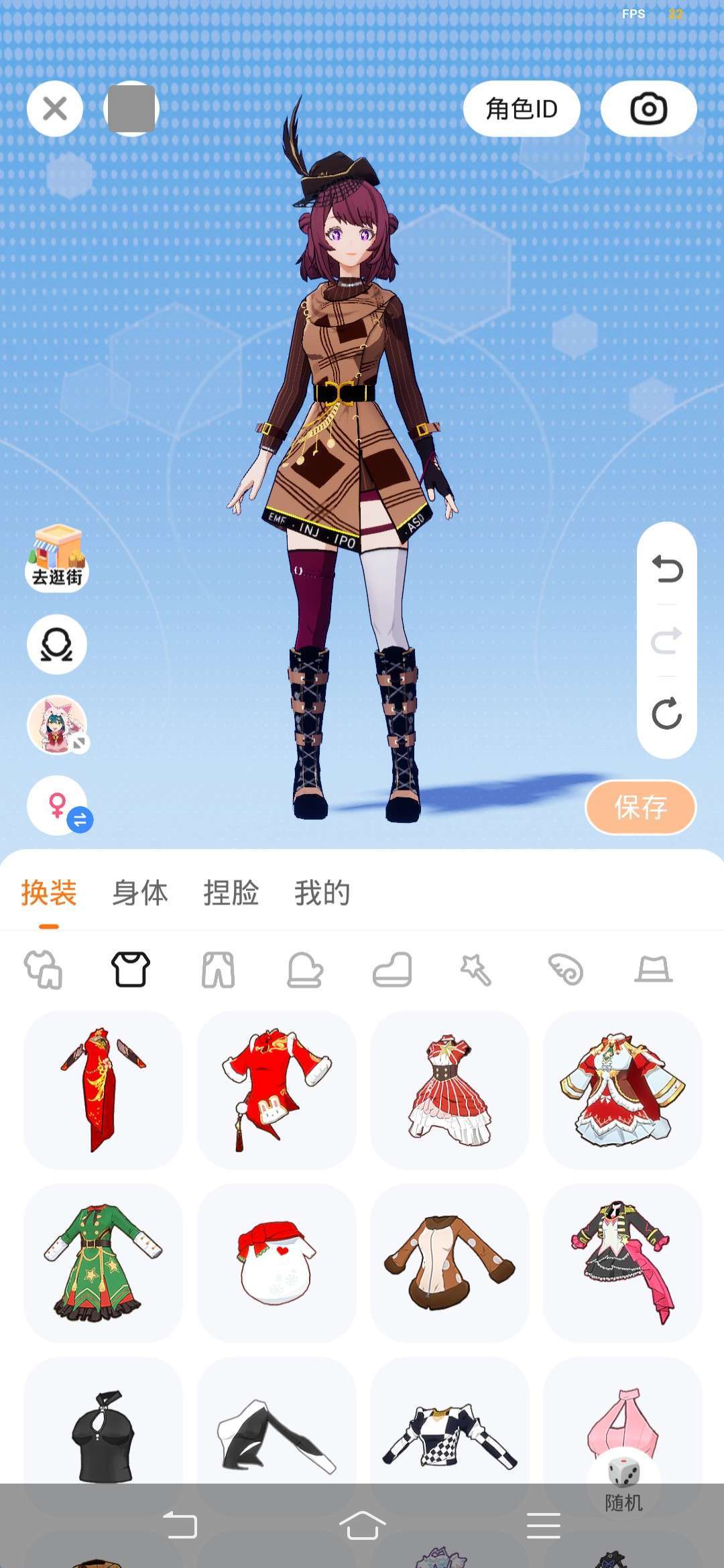Image resolution: width=724 pixels, height=1568 pixels.
Task: Reset the character with the refresh arrow
Action: pyautogui.click(x=666, y=713)
